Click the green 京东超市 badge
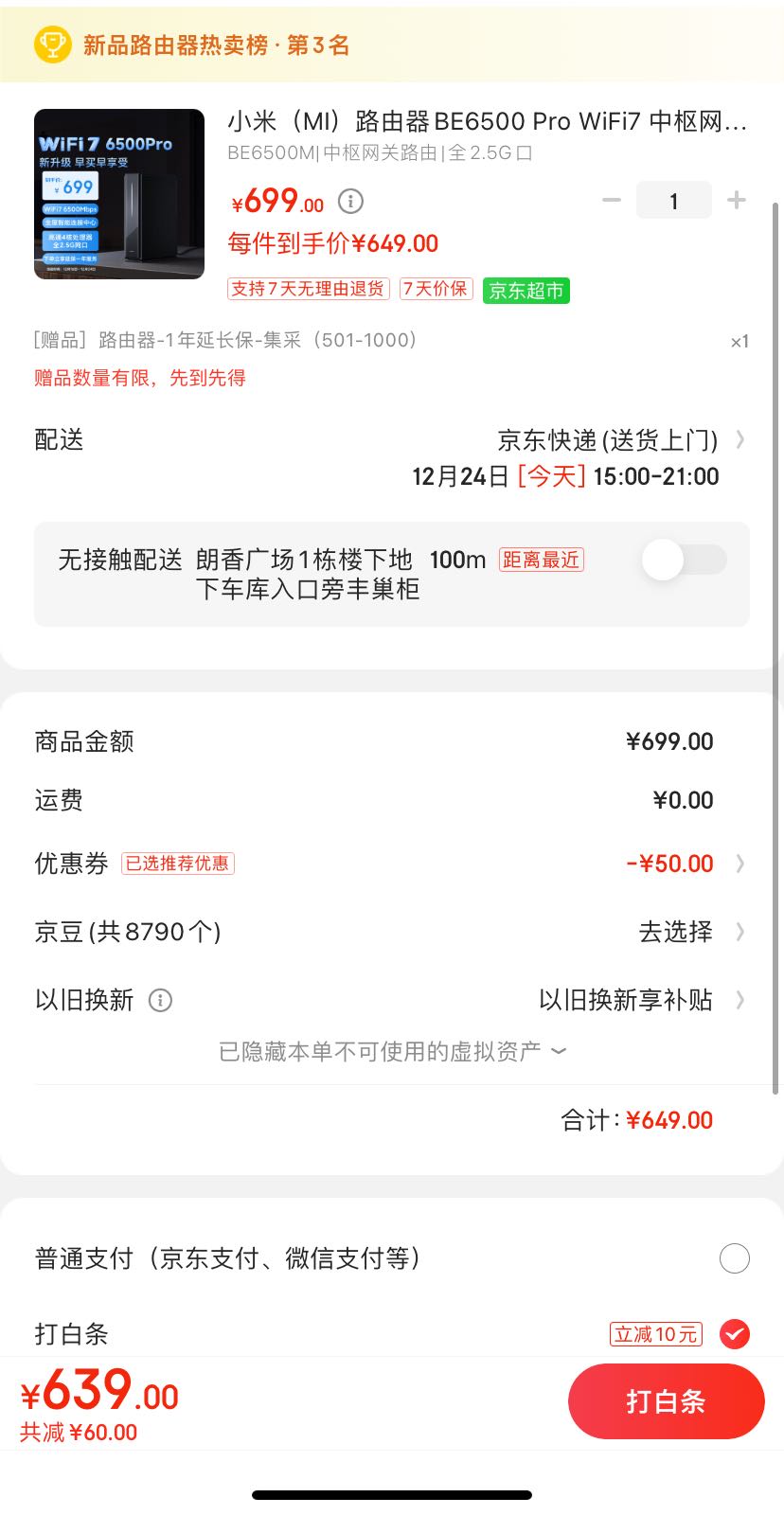The height and width of the screenshot is (1515, 784). (527, 289)
